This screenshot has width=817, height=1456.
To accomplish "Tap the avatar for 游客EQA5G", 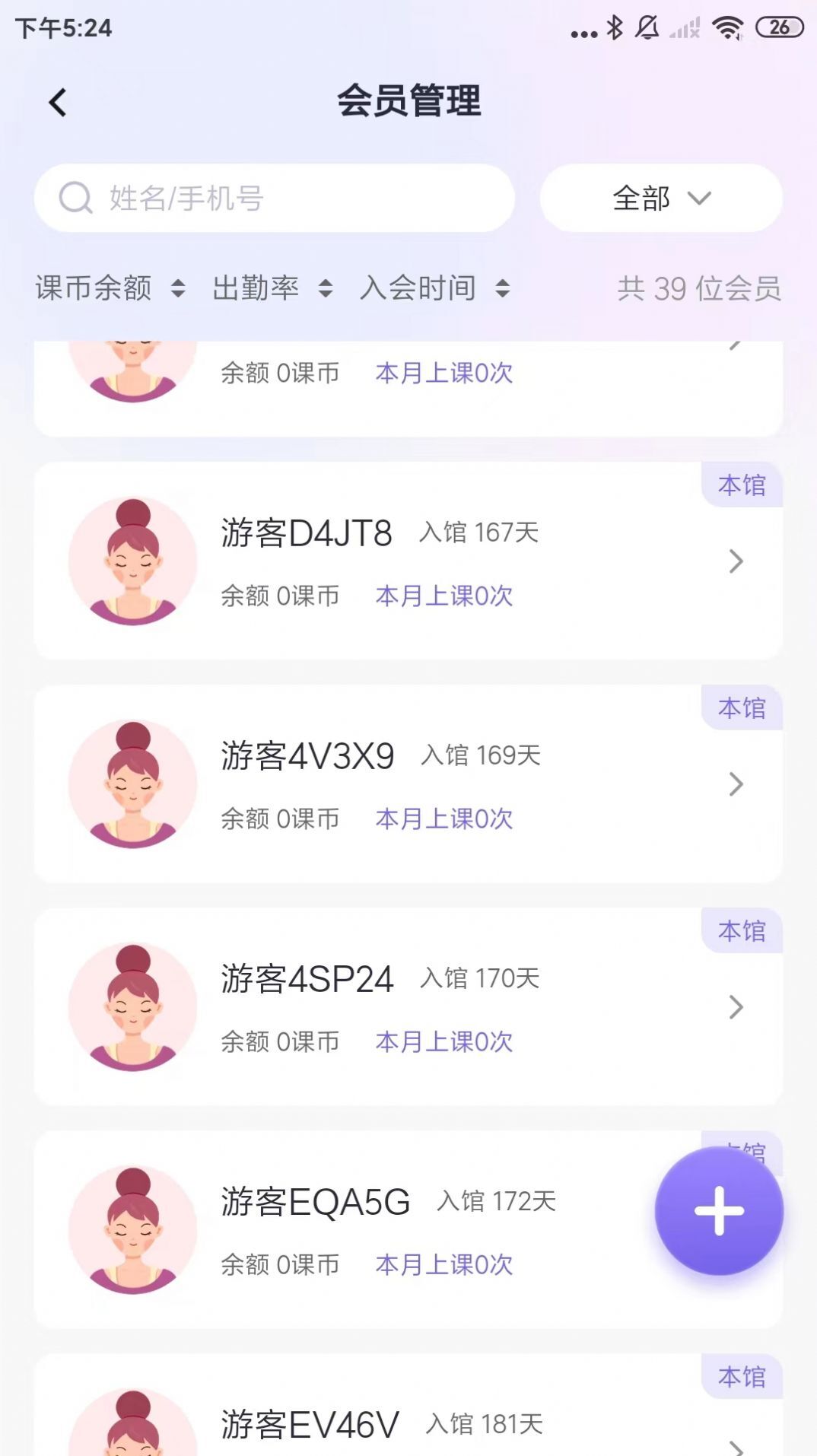I will click(x=133, y=1231).
